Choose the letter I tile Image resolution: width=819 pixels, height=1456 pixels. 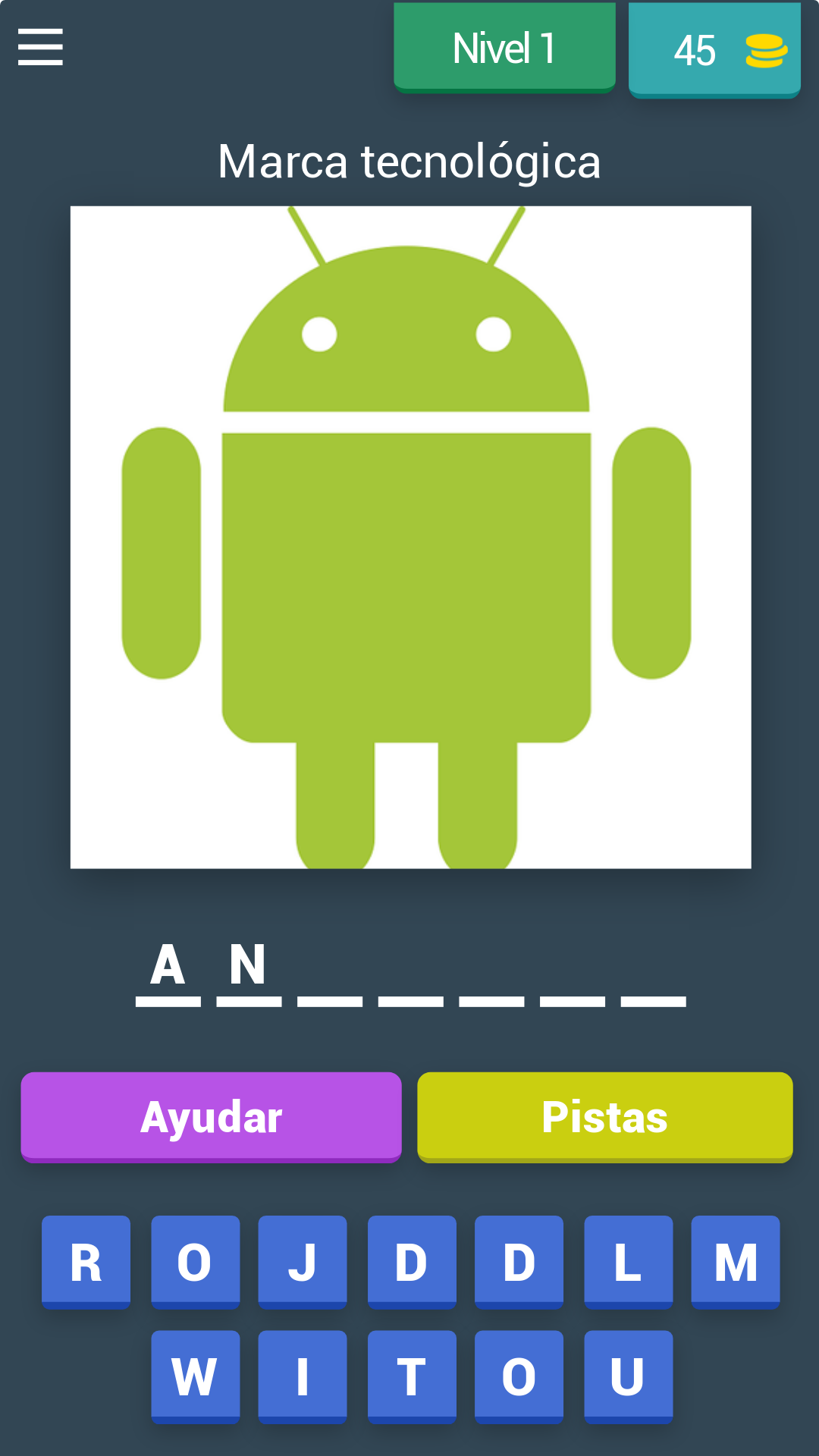point(303,1376)
